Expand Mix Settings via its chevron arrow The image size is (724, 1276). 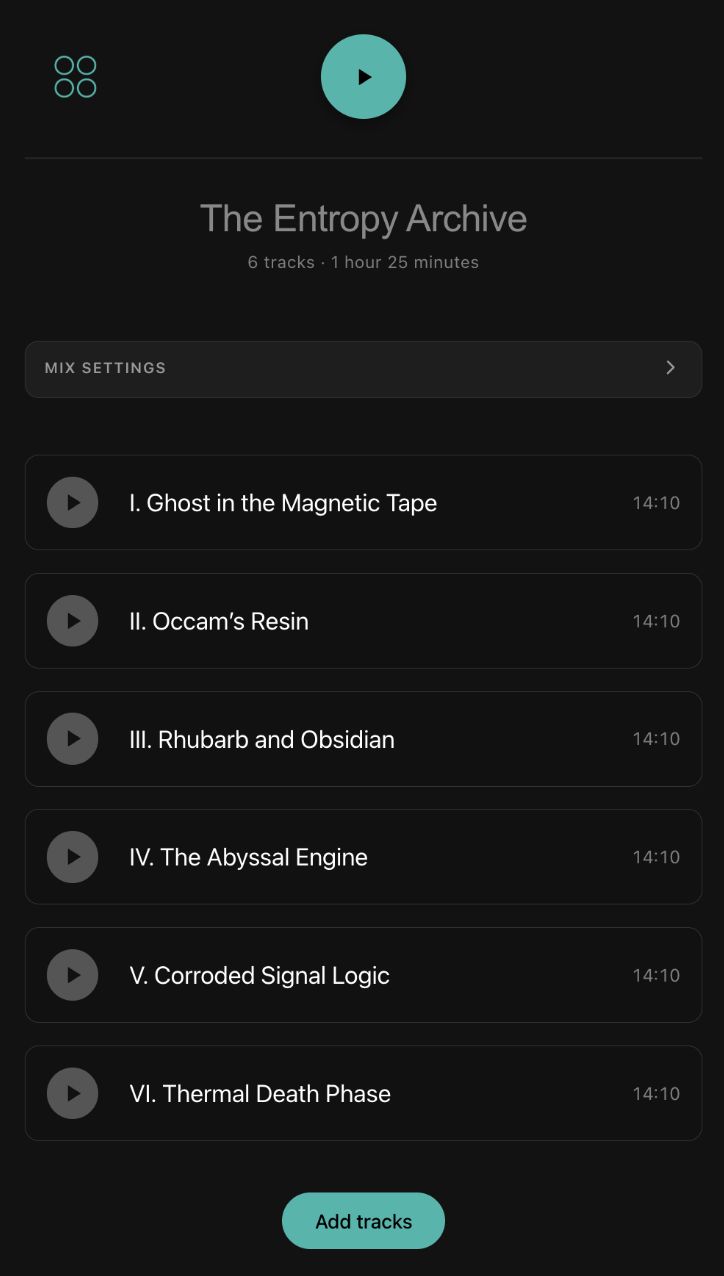pyautogui.click(x=670, y=368)
